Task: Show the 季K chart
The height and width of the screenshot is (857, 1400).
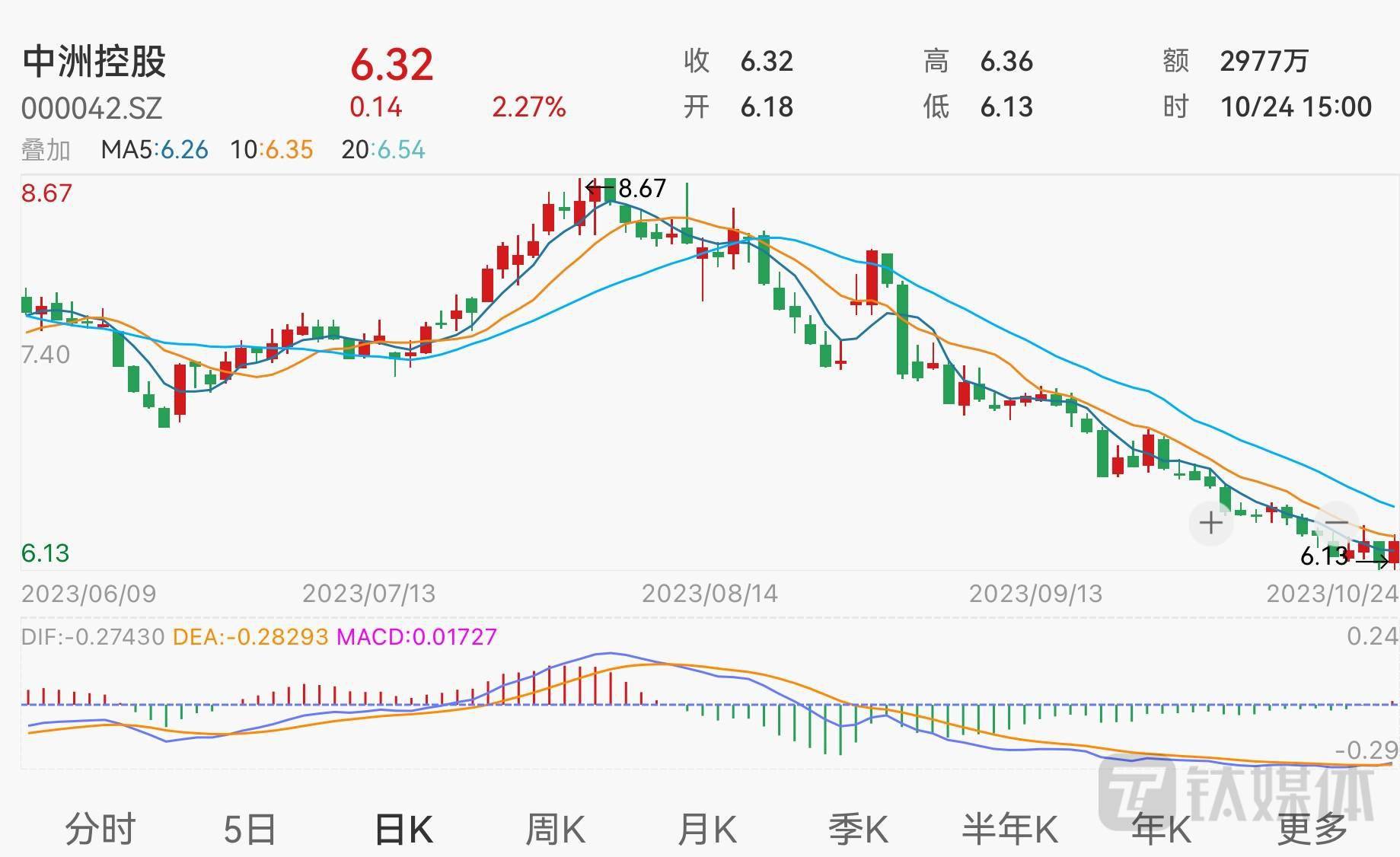Action: 858,829
